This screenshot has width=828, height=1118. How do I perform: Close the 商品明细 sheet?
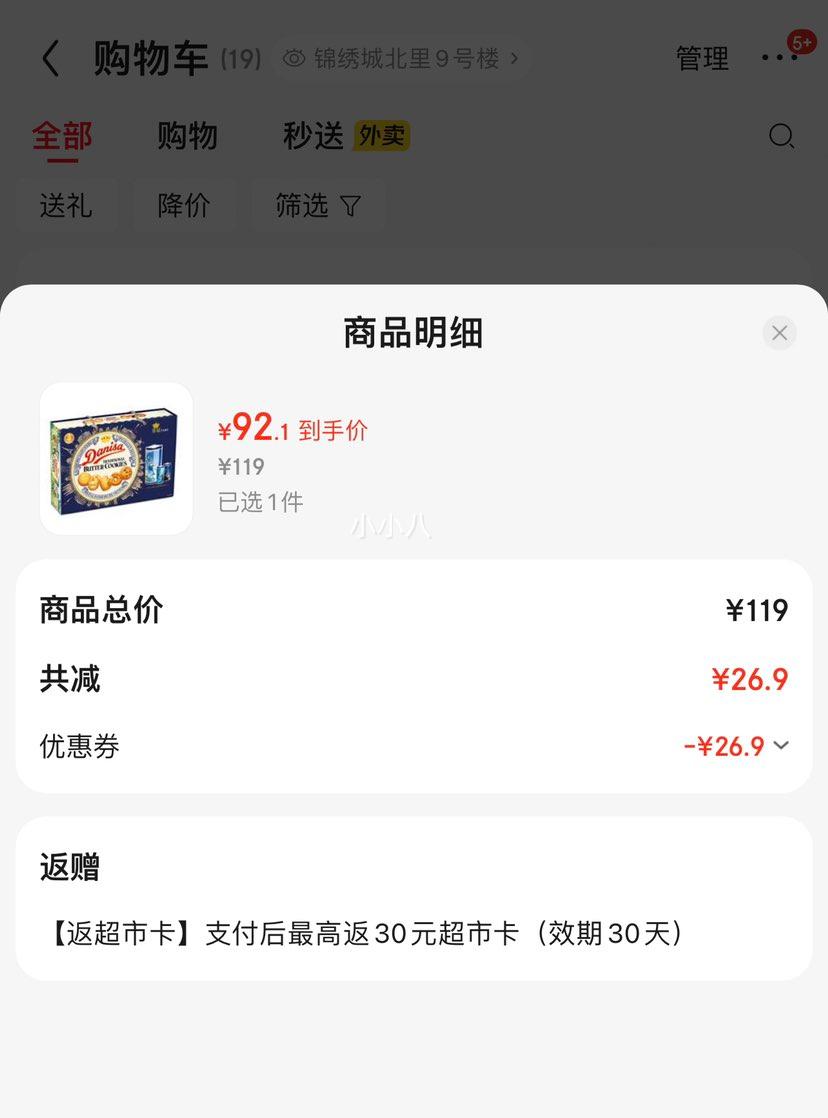click(x=779, y=333)
